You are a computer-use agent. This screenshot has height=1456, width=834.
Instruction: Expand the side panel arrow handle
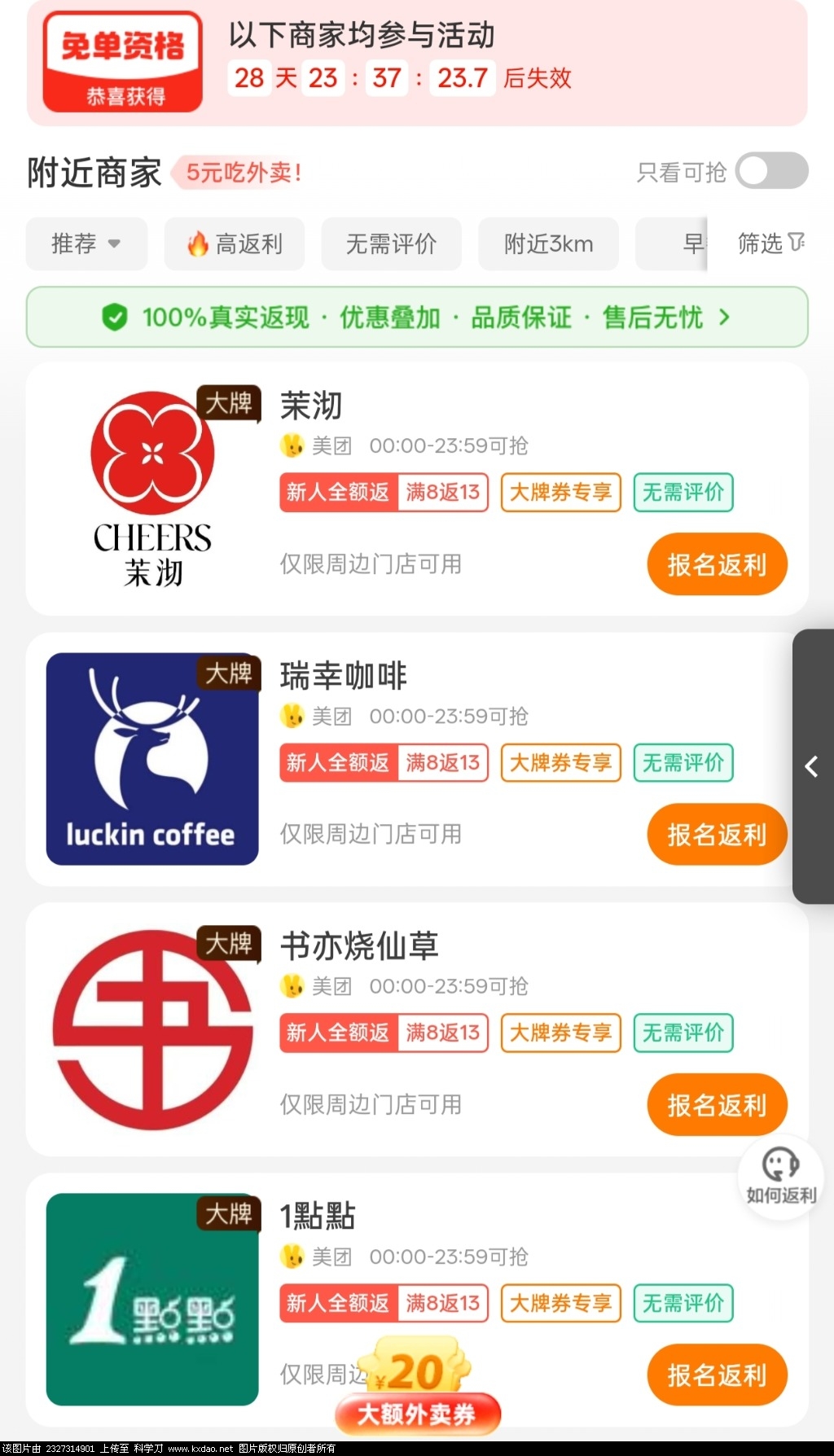(812, 766)
